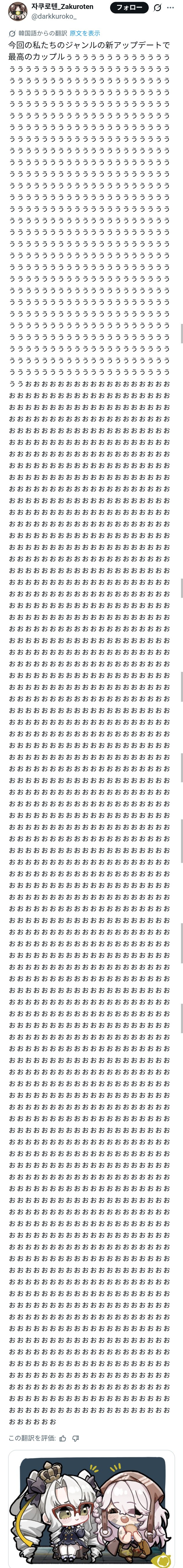Open Zakuroten's profile avatar
Screen dimensions: 183x1568
coord(17,12)
